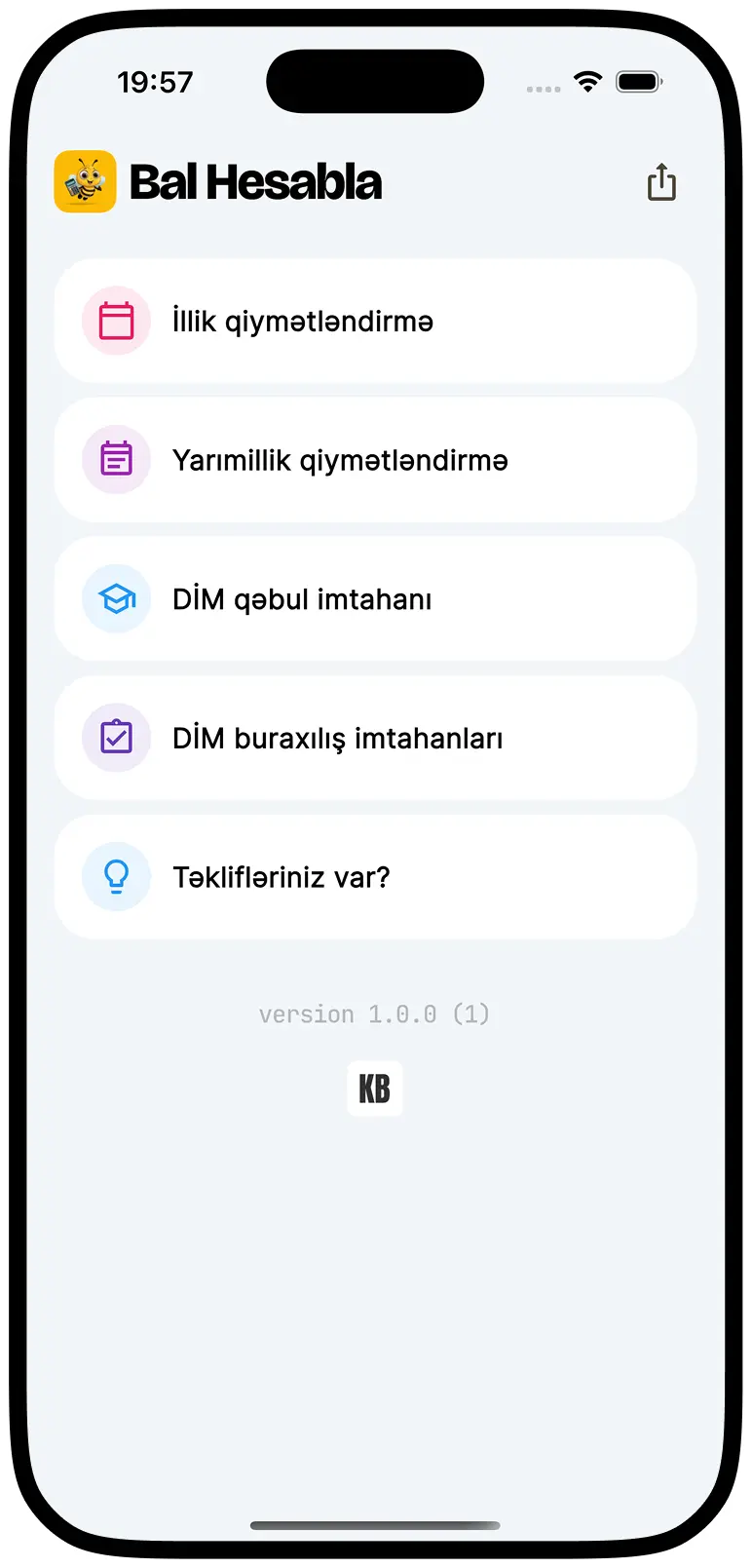752x1568 pixels.
Task: Open İllik qiymətləndirmə calculator
Action: click(x=375, y=321)
